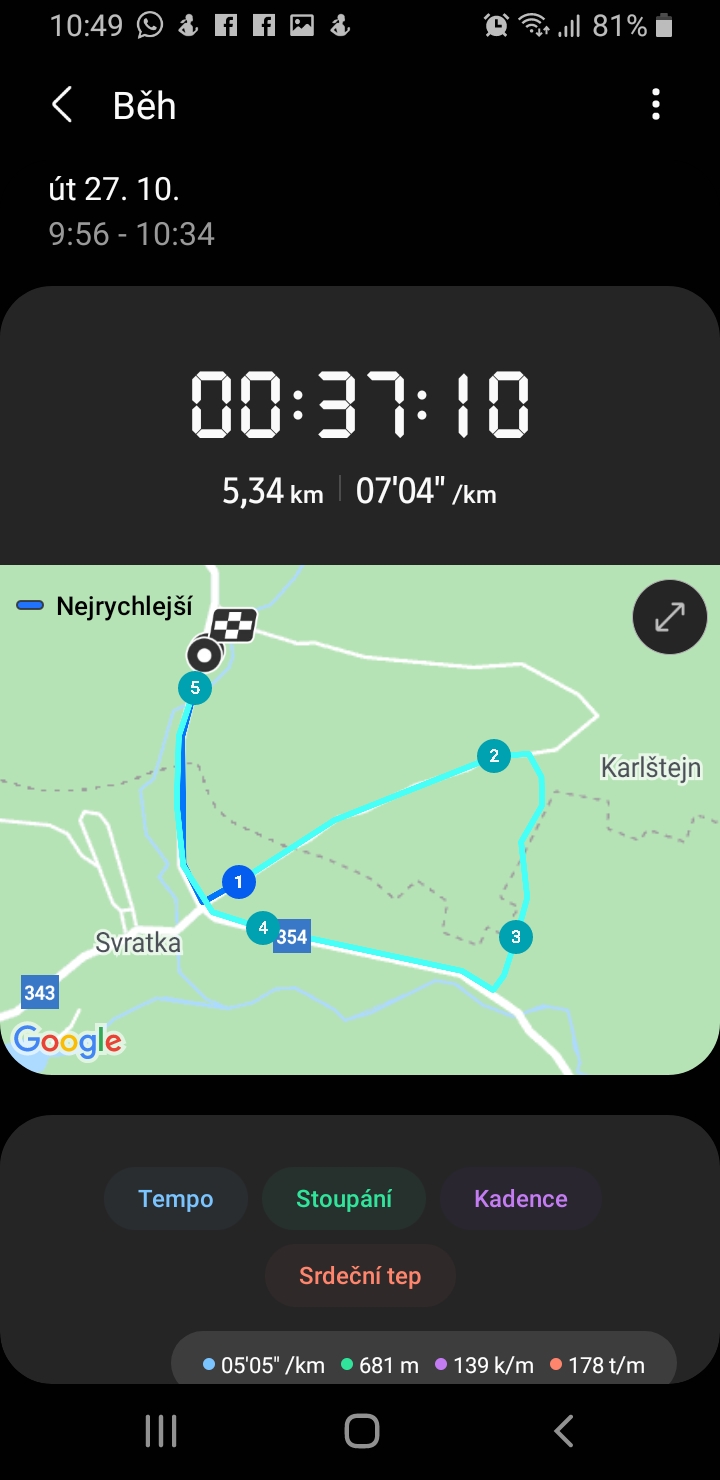Select the Srdeční tep chip
Viewport: 720px width, 1480px height.
(x=360, y=1276)
